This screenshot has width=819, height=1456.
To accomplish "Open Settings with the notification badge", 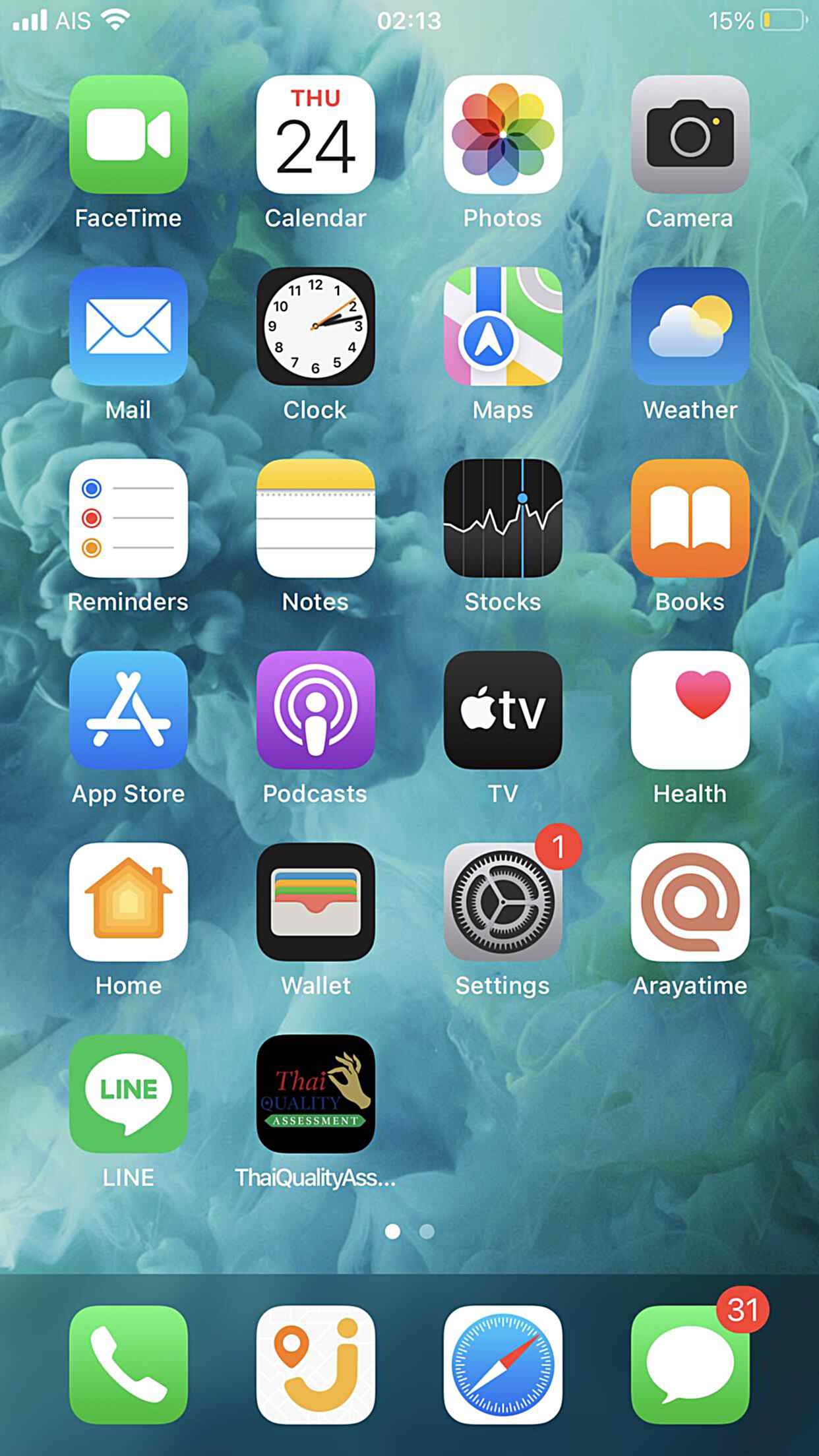I will pyautogui.click(x=502, y=902).
